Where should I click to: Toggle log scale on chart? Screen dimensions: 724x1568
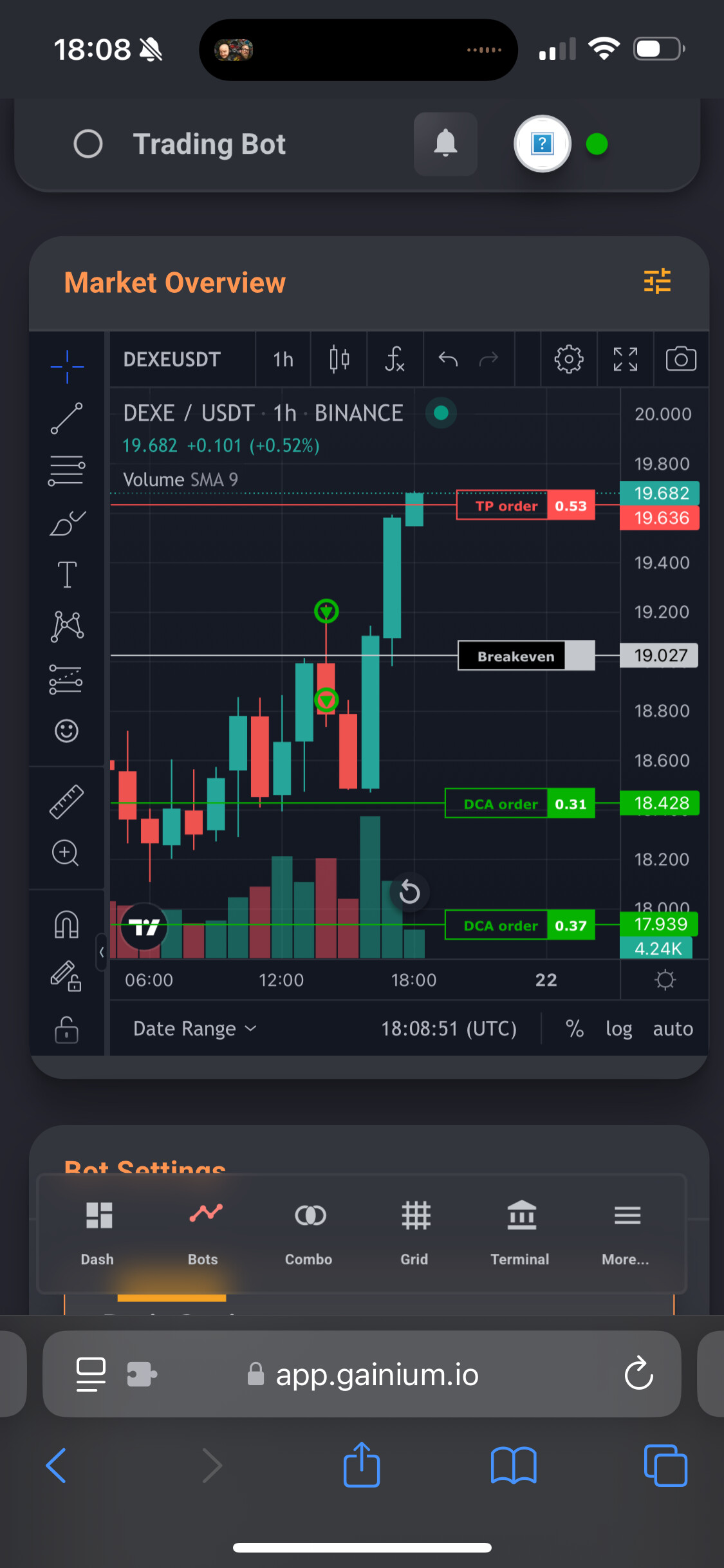(x=619, y=1029)
